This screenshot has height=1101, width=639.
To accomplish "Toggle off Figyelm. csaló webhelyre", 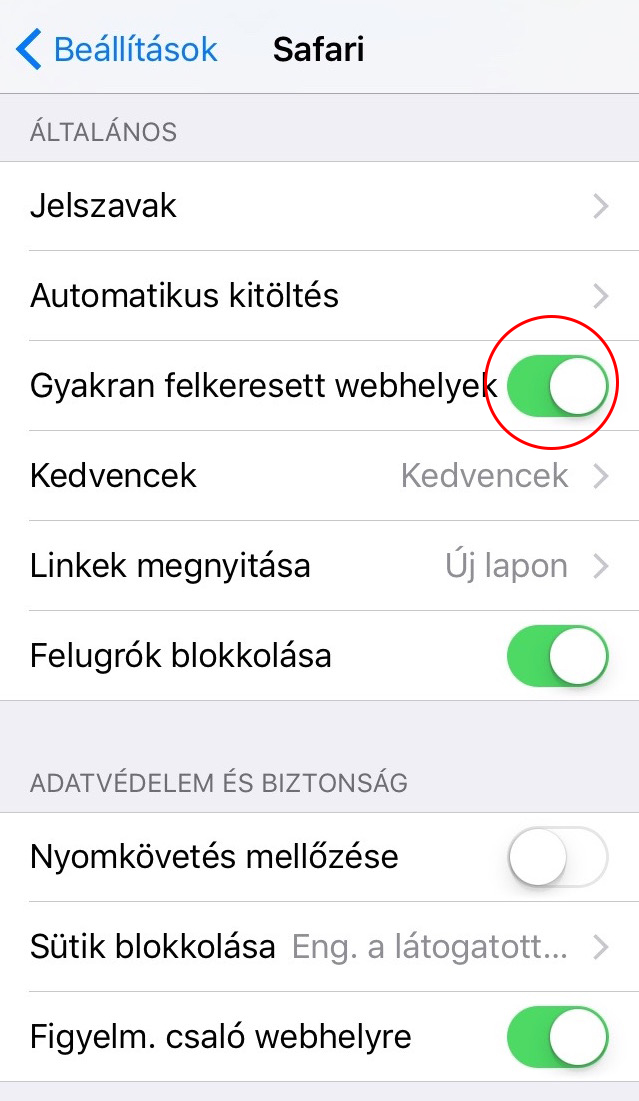I will coord(557,1037).
